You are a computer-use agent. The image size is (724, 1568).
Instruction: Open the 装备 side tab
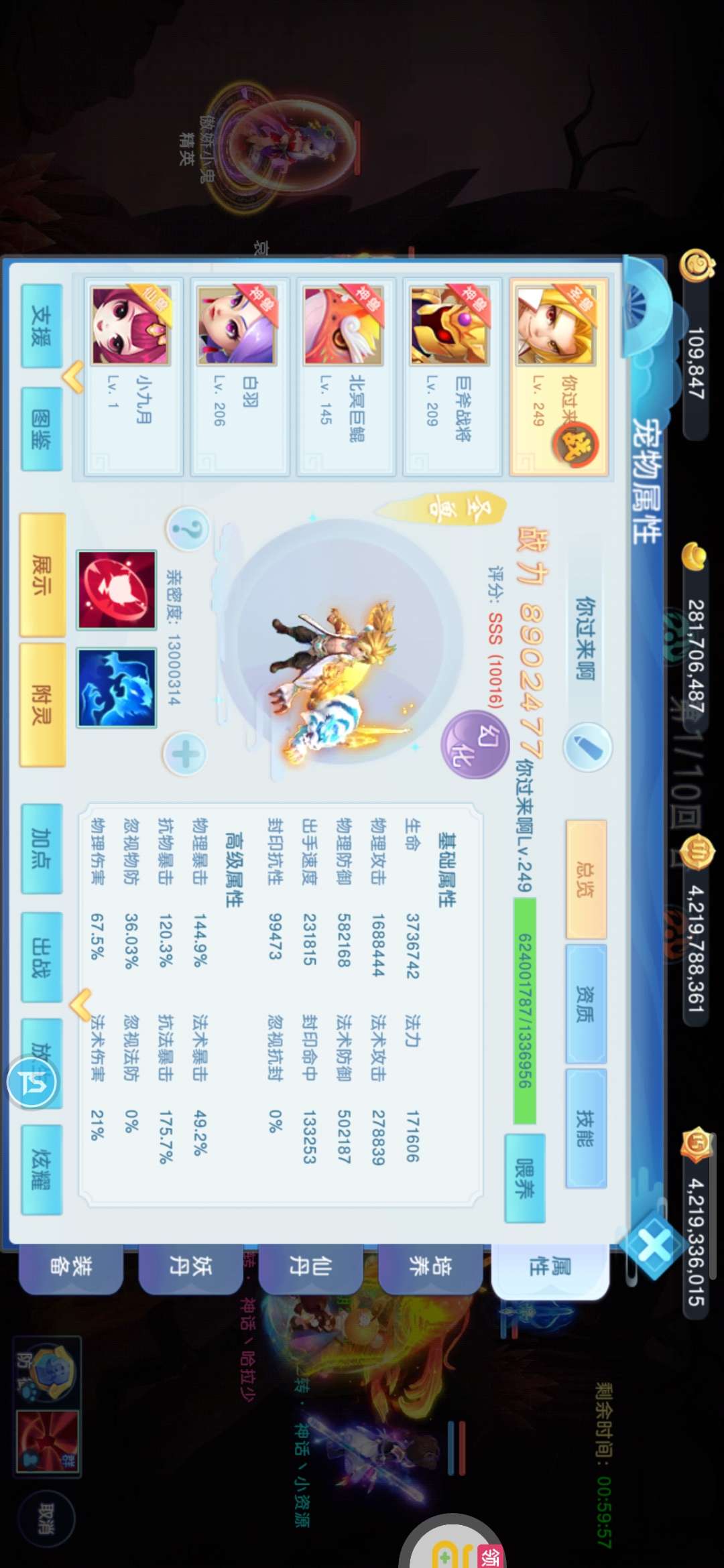pyautogui.click(x=71, y=1266)
